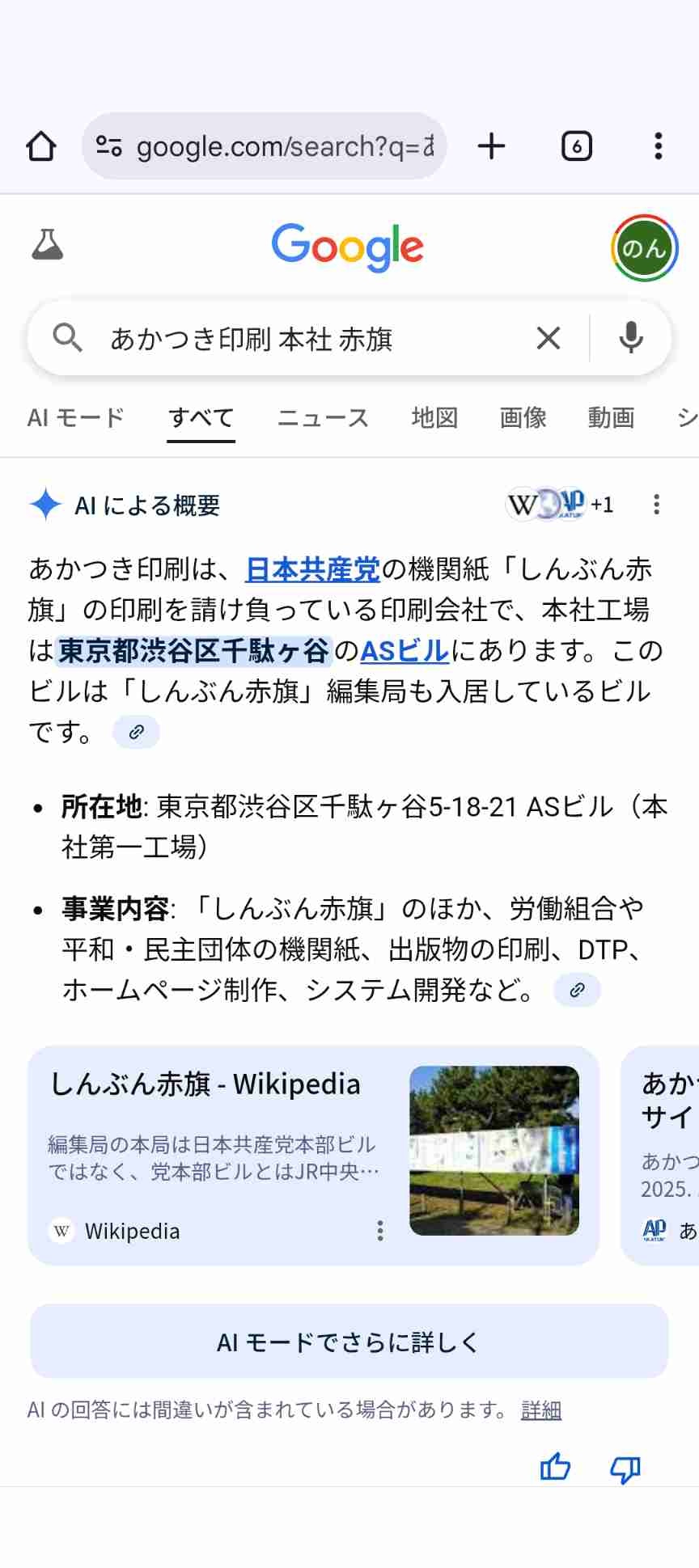699x1568 pixels.
Task: Open the browser overflow menu
Action: point(658,146)
